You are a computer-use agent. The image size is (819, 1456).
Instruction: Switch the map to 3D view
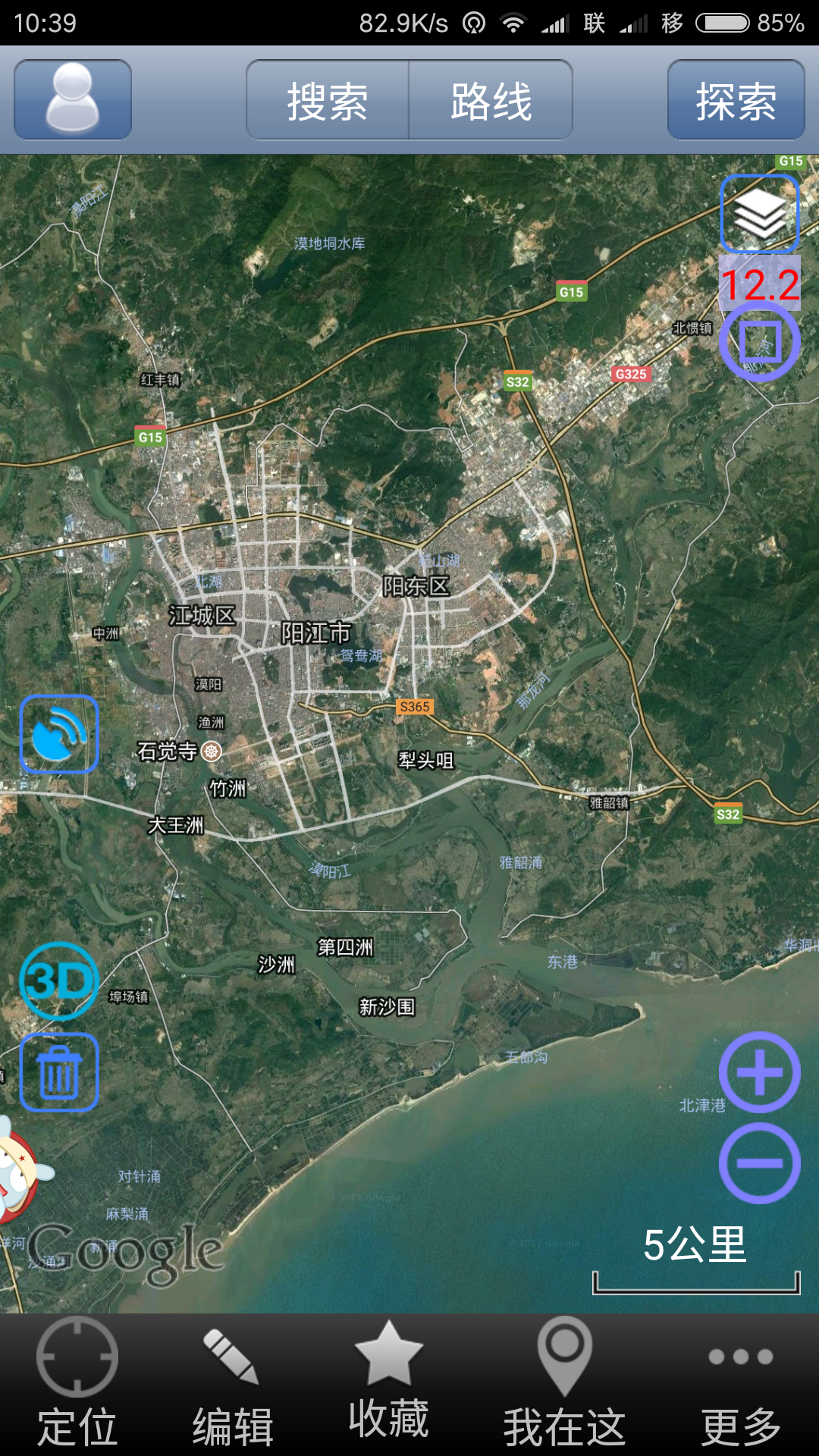pos(59,981)
